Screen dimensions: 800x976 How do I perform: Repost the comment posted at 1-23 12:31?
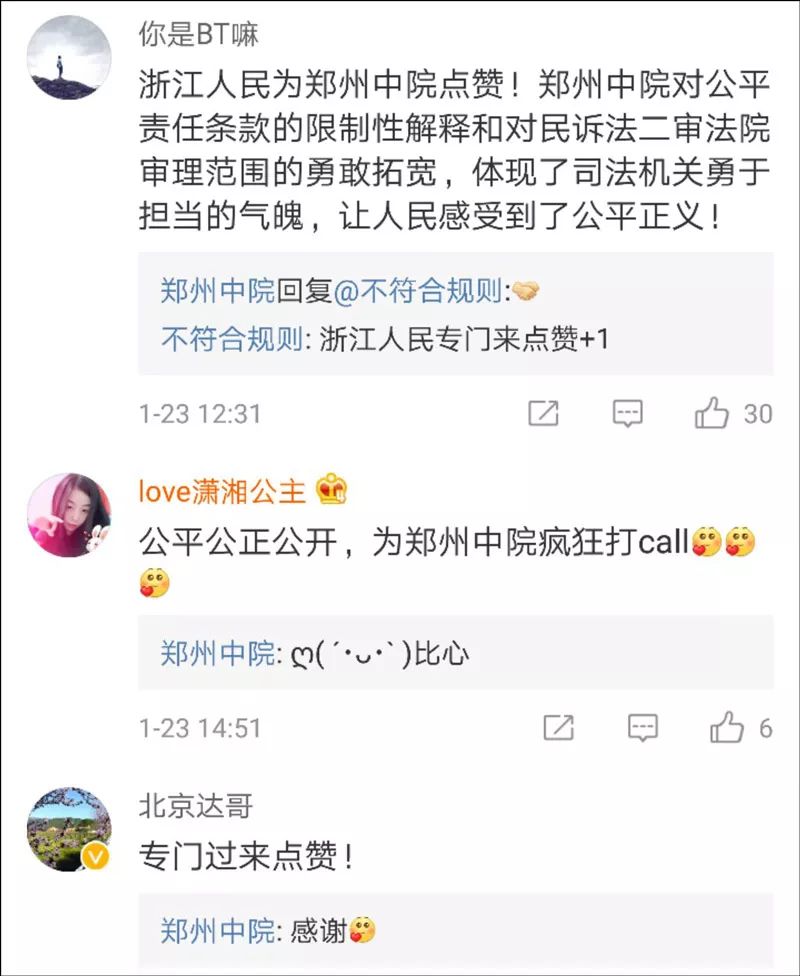tap(543, 413)
